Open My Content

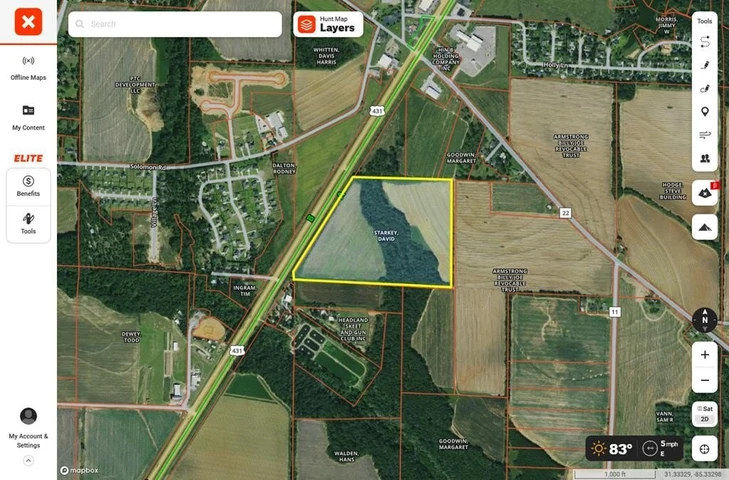coord(28,117)
